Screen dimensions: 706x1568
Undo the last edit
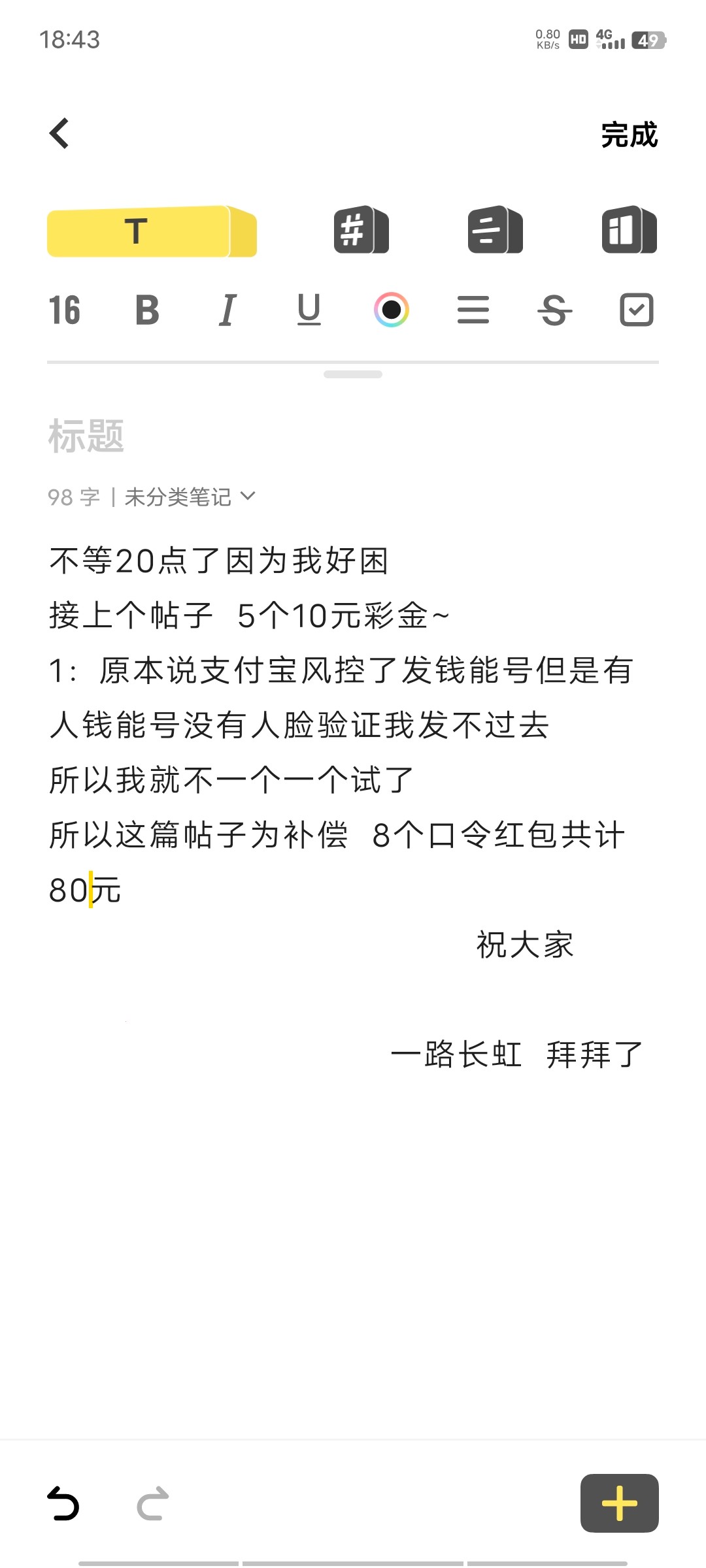64,1503
